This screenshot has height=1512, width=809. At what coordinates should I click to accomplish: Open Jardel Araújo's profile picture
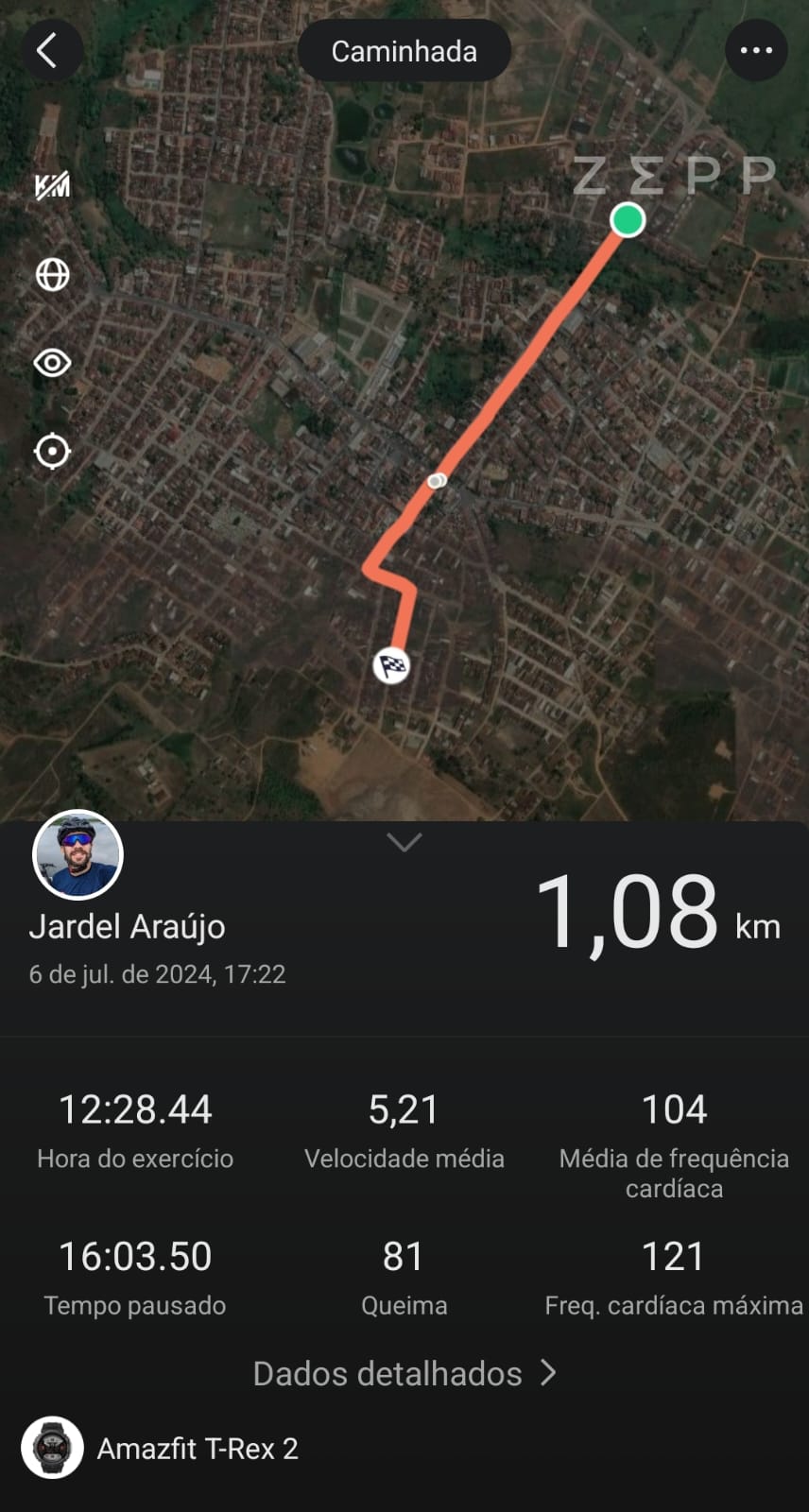point(77,855)
